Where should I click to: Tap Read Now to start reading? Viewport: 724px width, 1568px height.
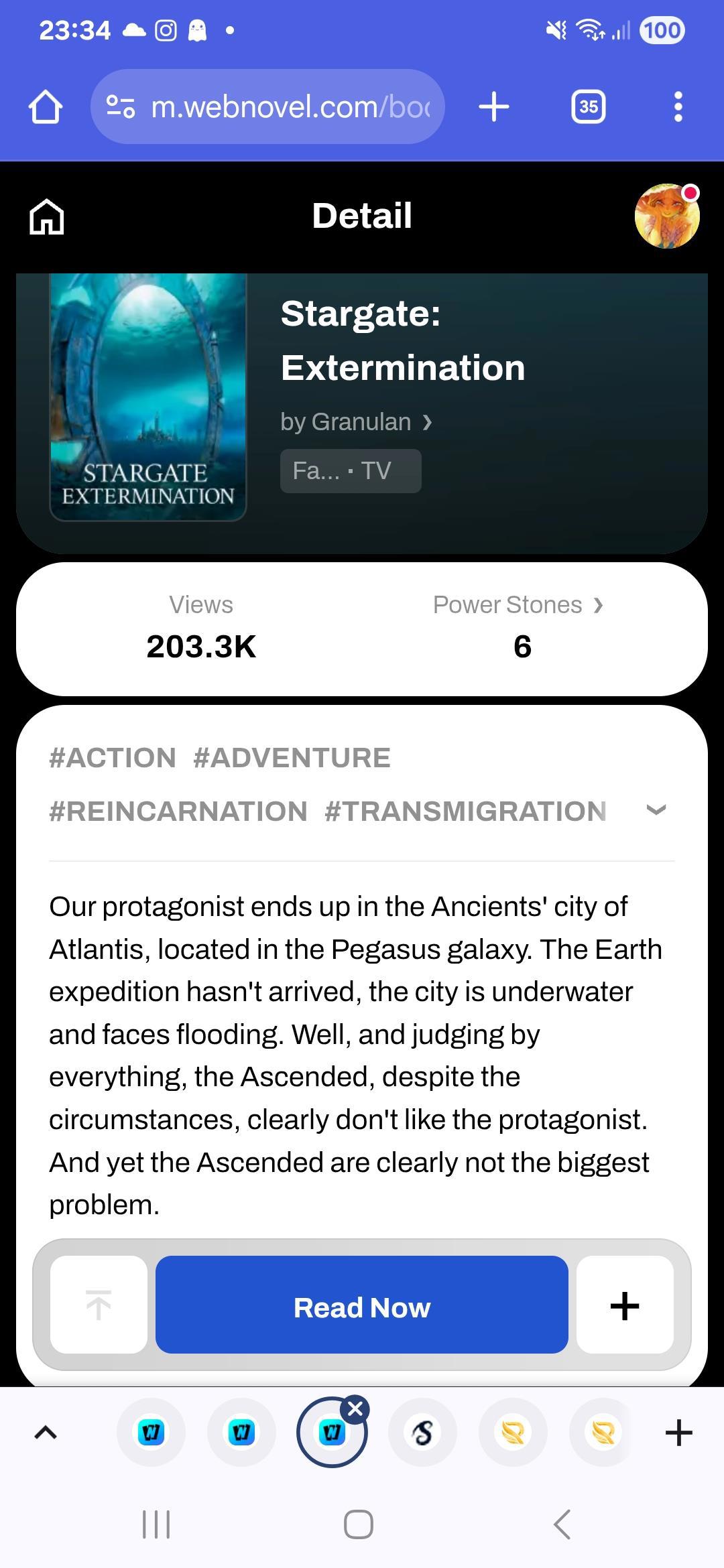point(362,1307)
